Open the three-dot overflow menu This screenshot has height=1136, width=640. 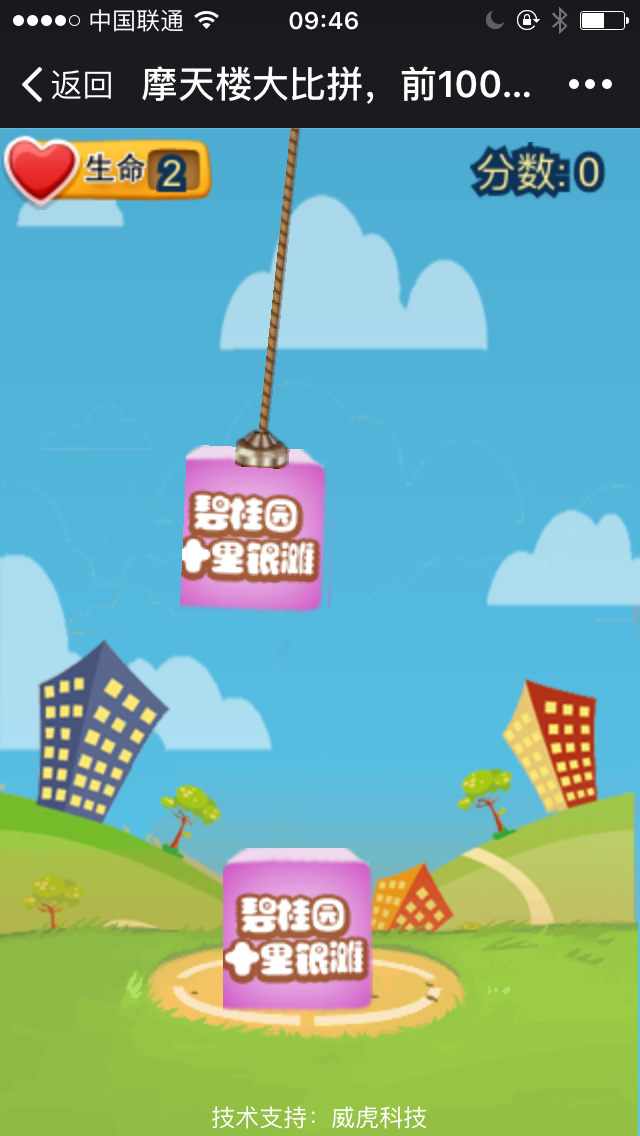click(590, 85)
